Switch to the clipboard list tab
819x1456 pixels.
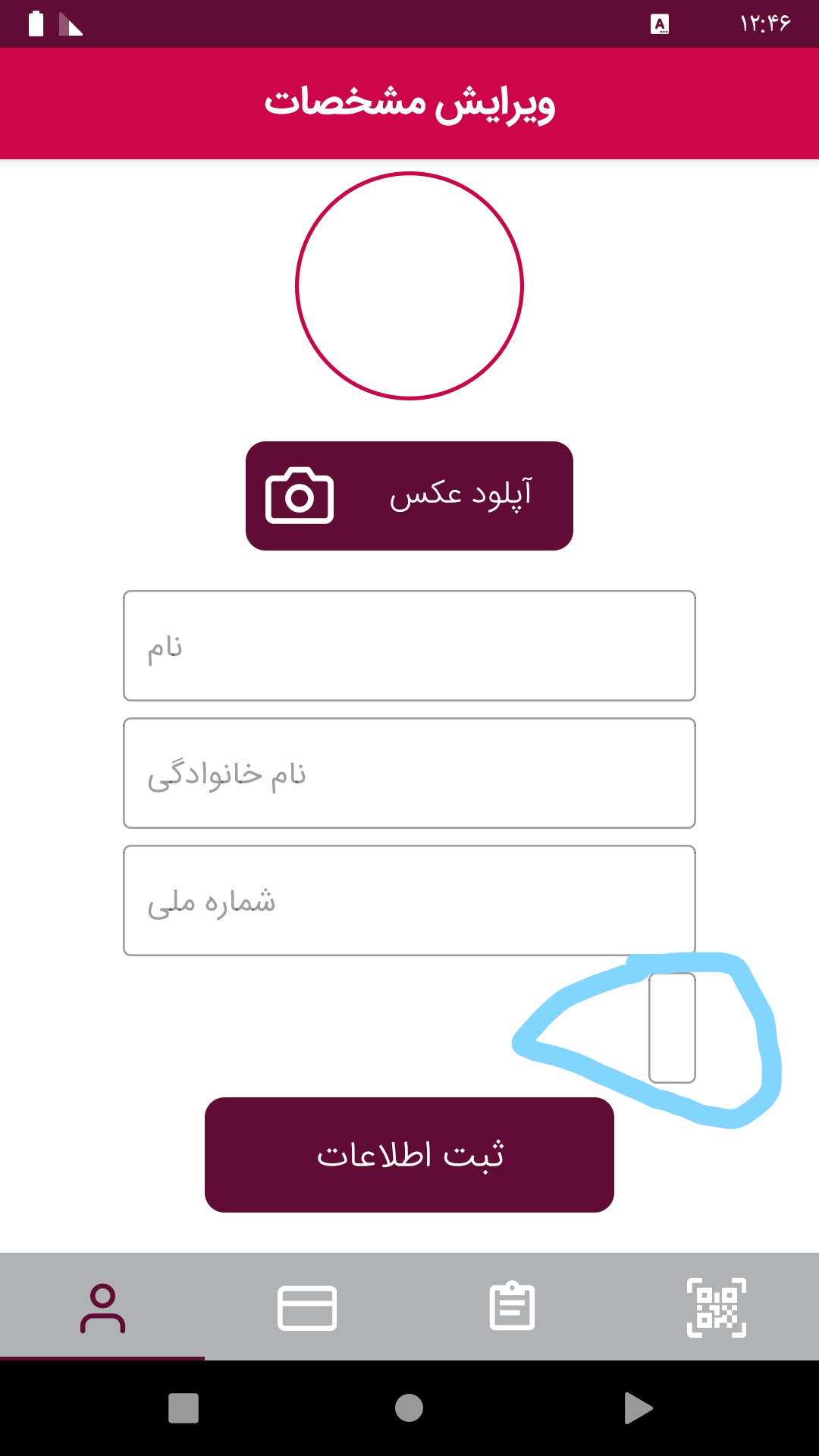point(512,1308)
